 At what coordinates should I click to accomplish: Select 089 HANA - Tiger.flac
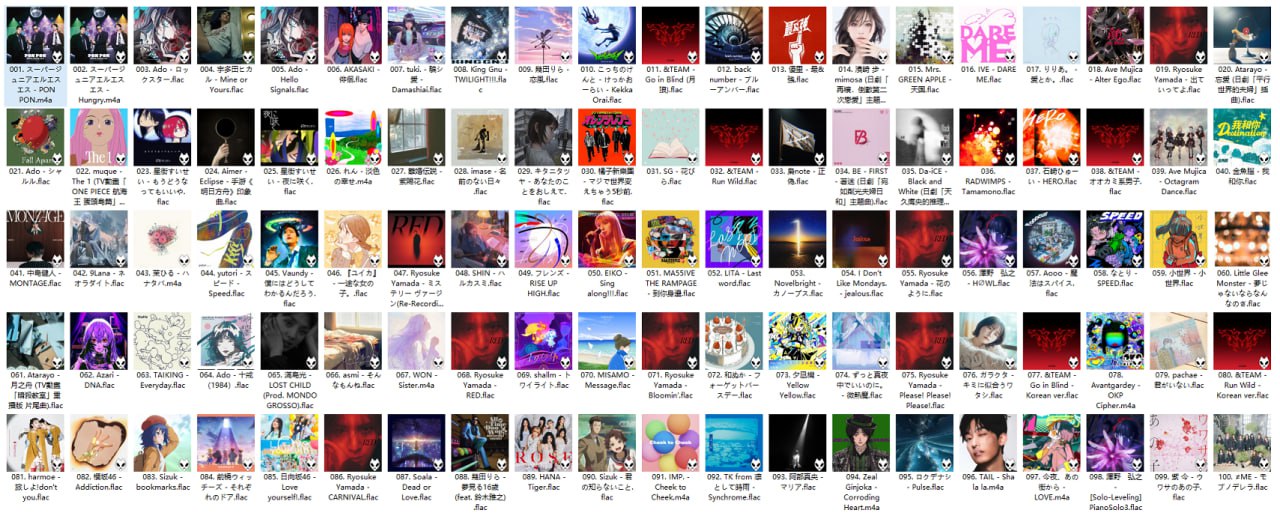click(x=543, y=443)
